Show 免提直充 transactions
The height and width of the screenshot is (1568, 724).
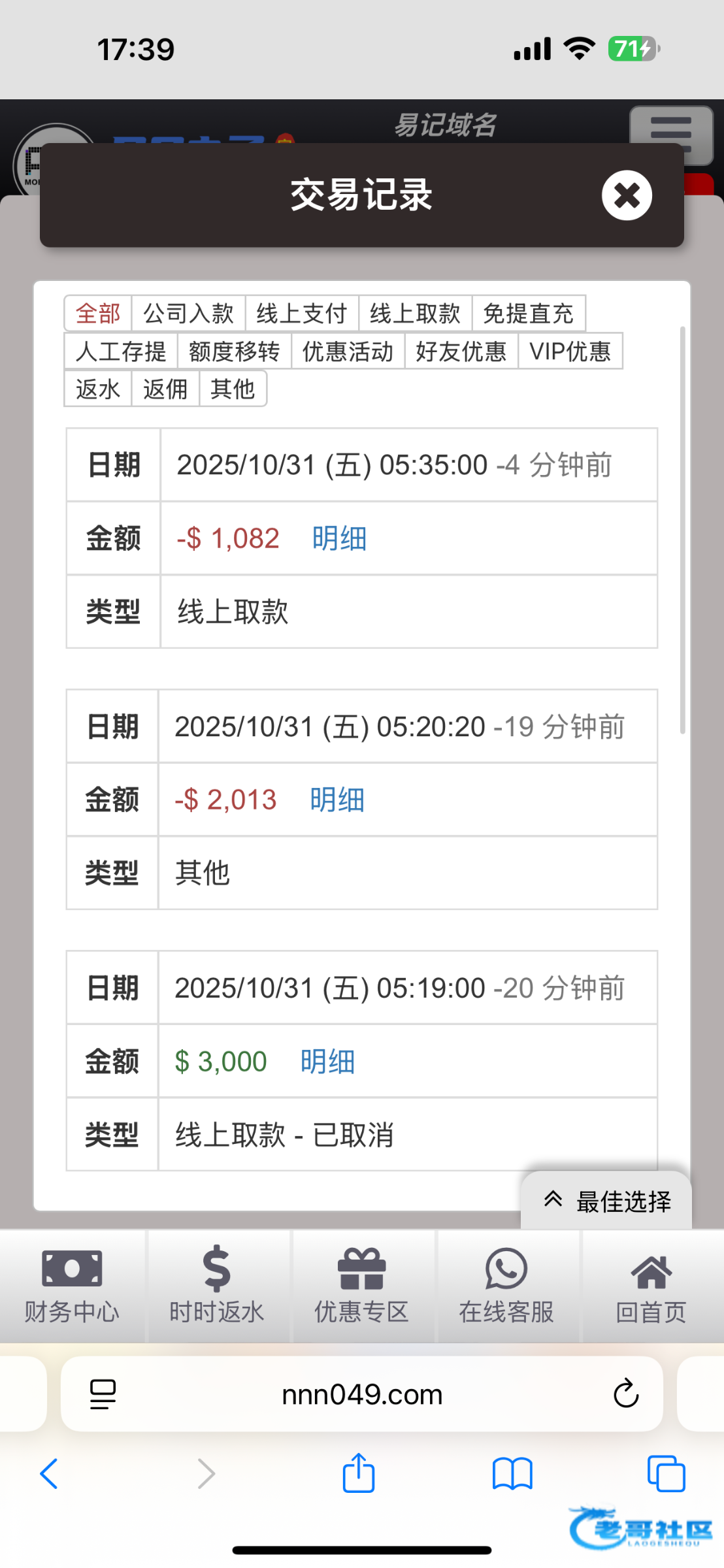528,314
